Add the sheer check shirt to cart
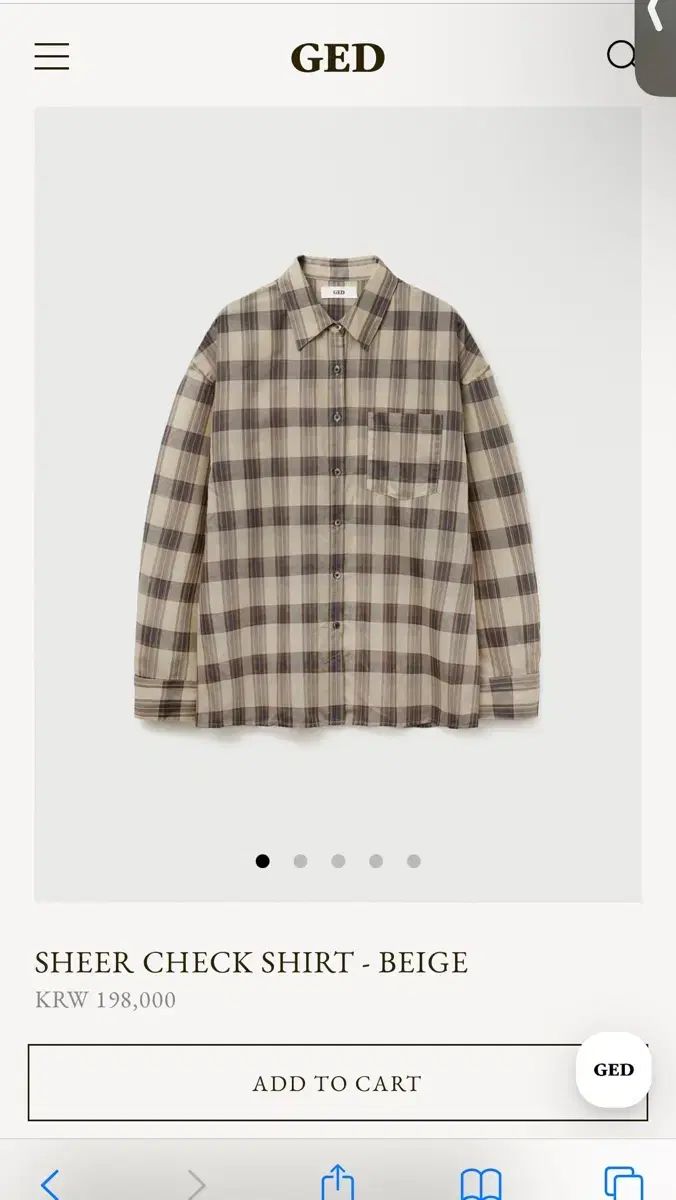Screen dimensions: 676x1200 click(x=300, y=1083)
